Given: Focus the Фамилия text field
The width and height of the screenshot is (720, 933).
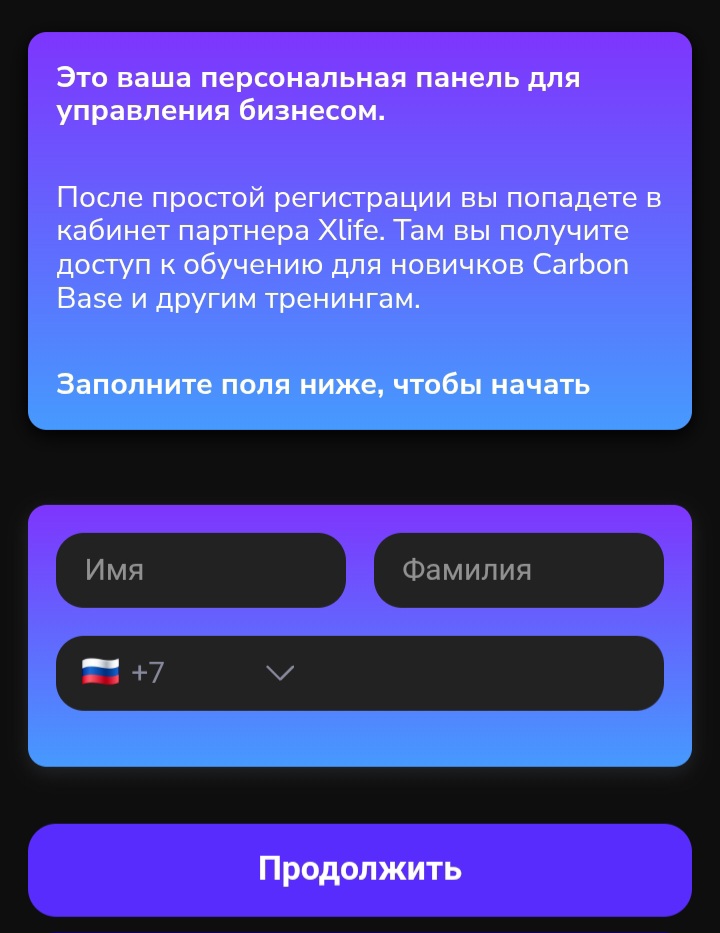Looking at the screenshot, I should (x=518, y=570).
